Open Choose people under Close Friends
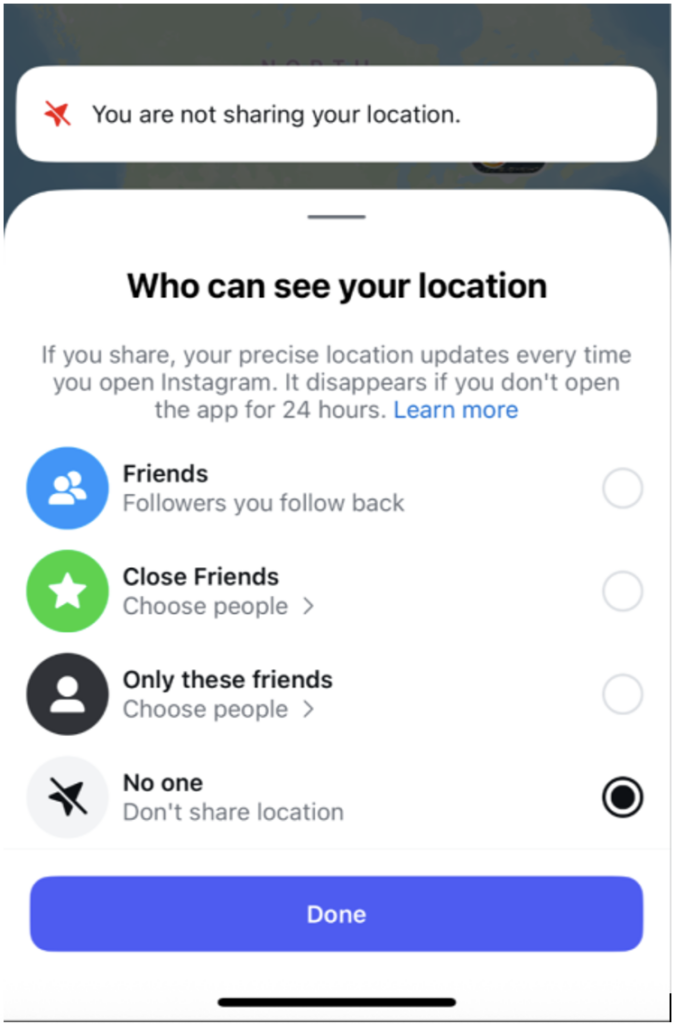The width and height of the screenshot is (675, 1024). point(218,607)
